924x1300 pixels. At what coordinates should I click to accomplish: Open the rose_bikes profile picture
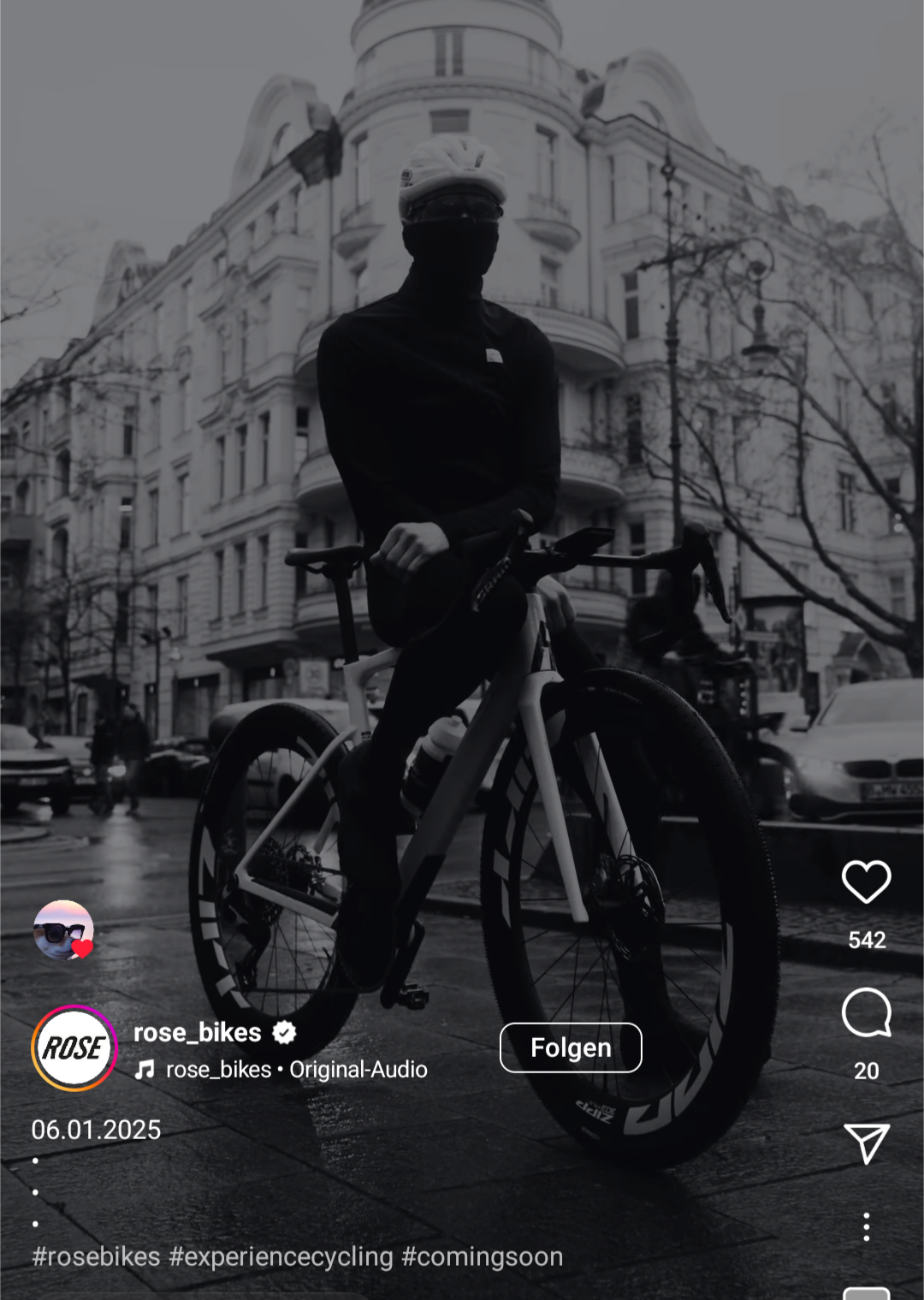click(74, 1048)
